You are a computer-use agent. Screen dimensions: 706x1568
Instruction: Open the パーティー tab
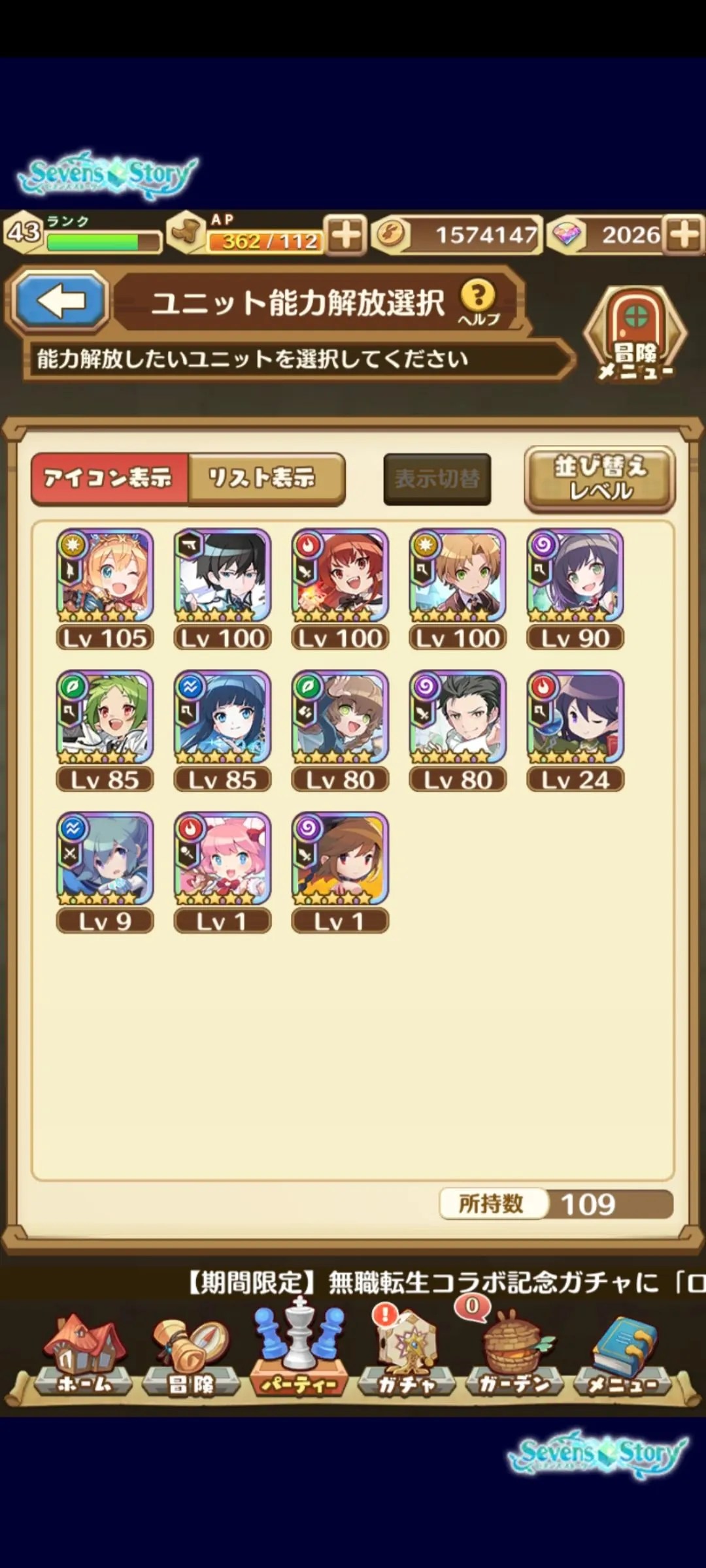point(299,1354)
